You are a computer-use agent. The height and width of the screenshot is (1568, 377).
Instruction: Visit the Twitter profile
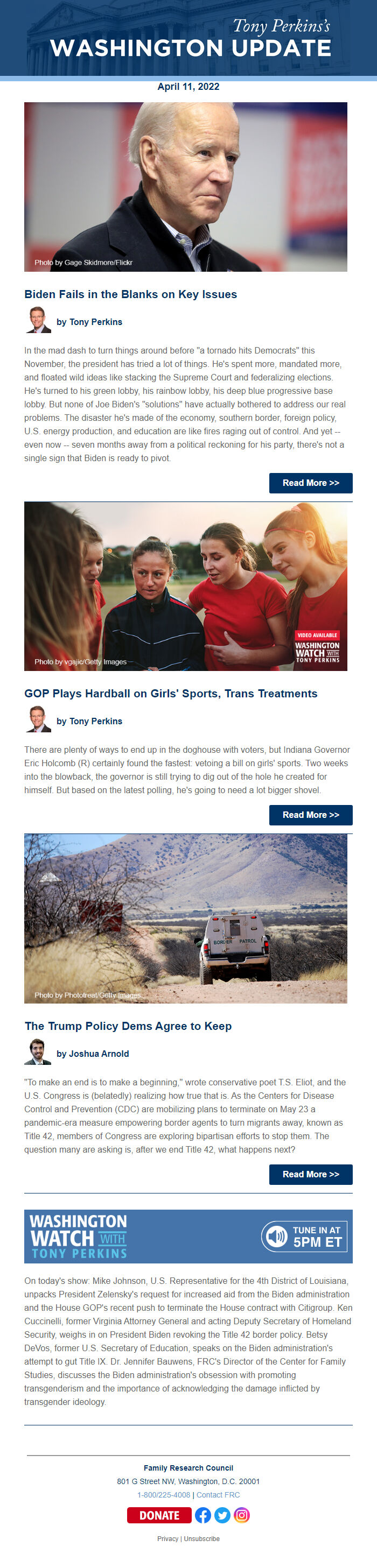pos(222,1515)
